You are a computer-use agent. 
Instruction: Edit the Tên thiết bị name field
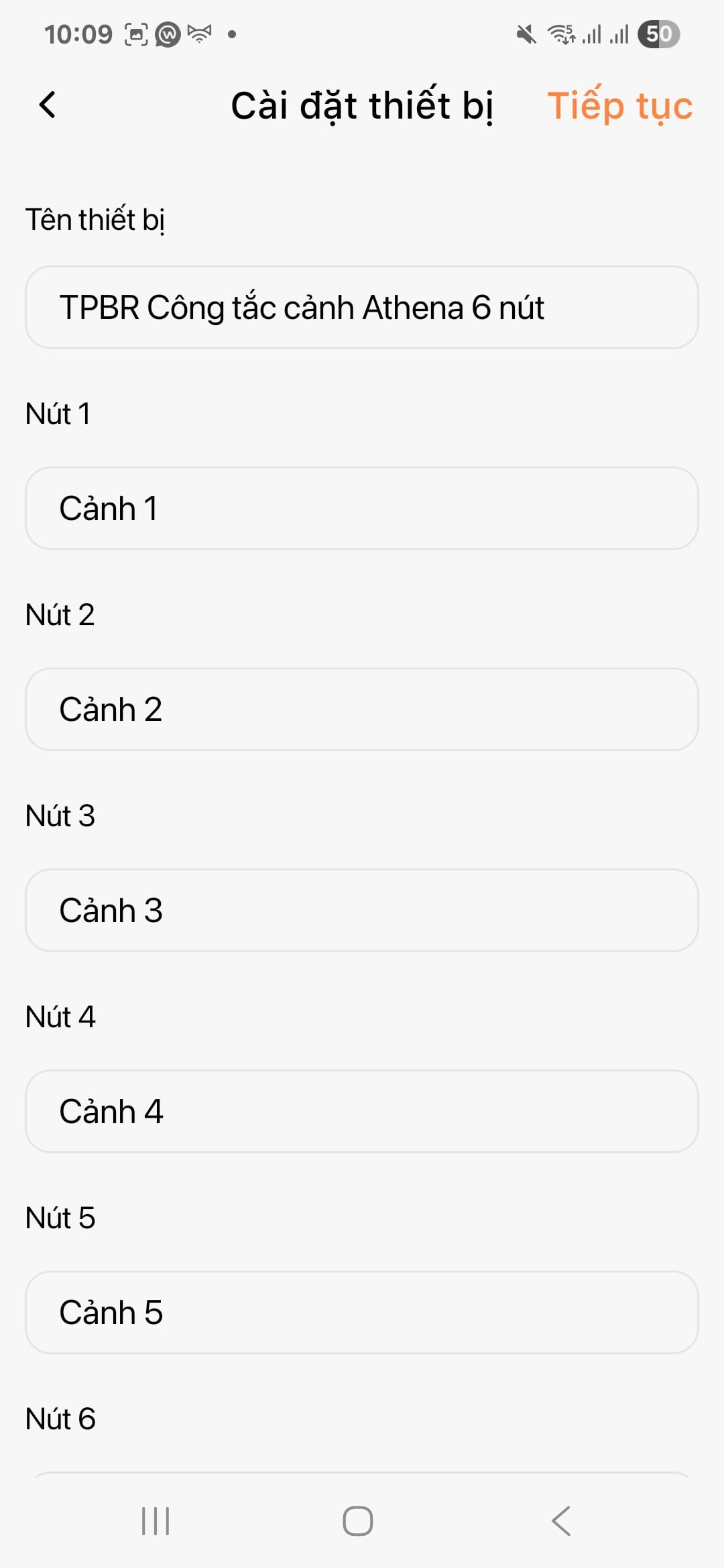click(x=362, y=308)
